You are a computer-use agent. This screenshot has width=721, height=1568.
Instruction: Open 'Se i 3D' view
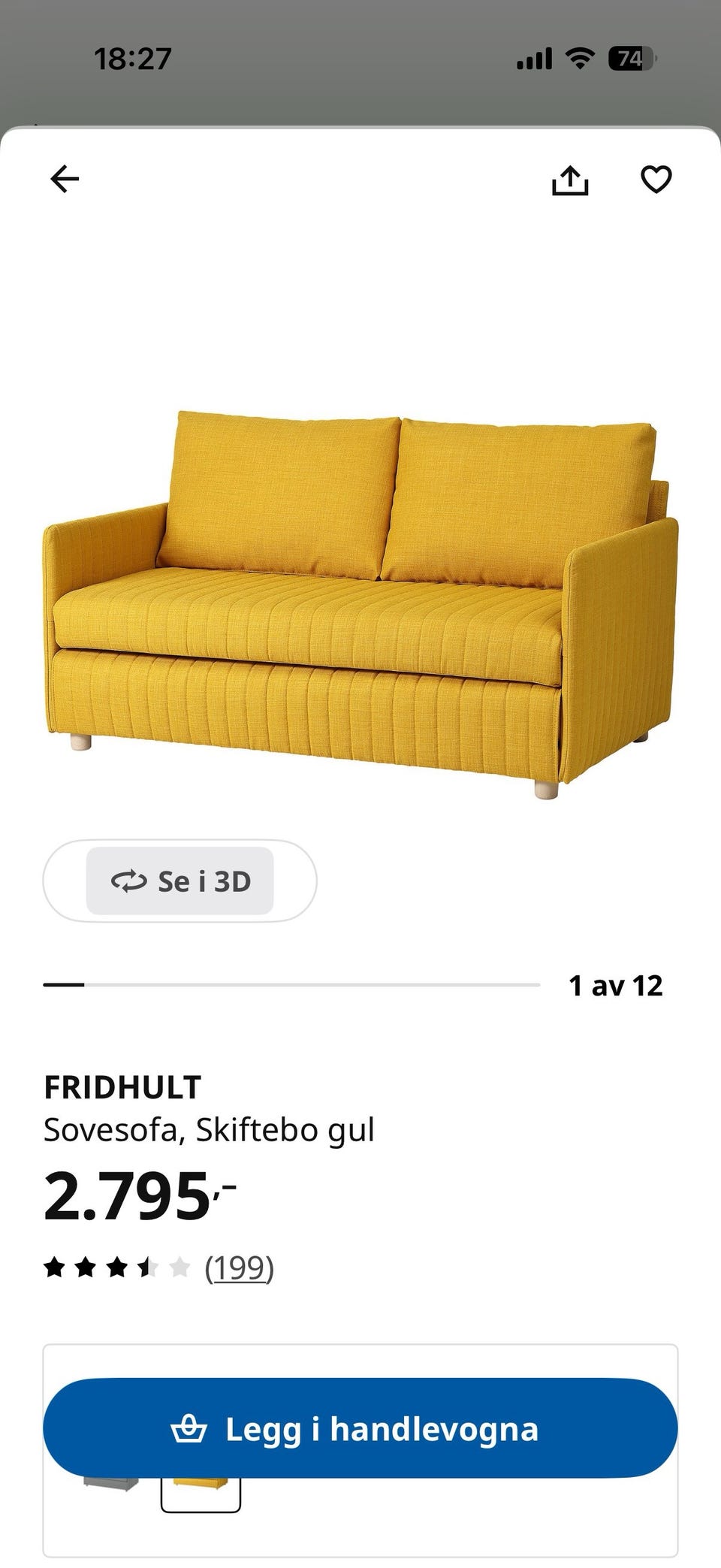point(180,881)
